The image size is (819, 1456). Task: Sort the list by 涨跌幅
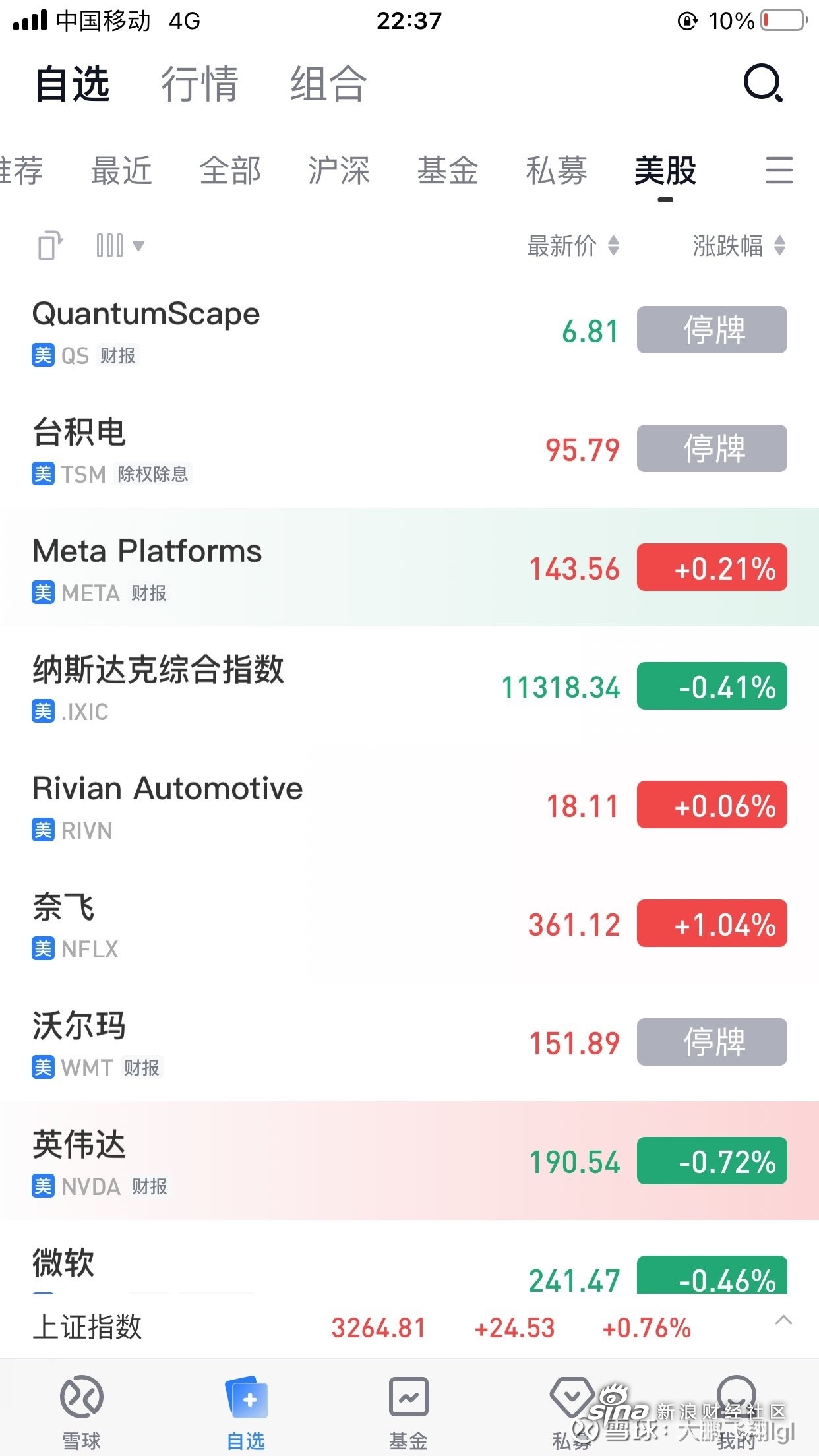[739, 246]
